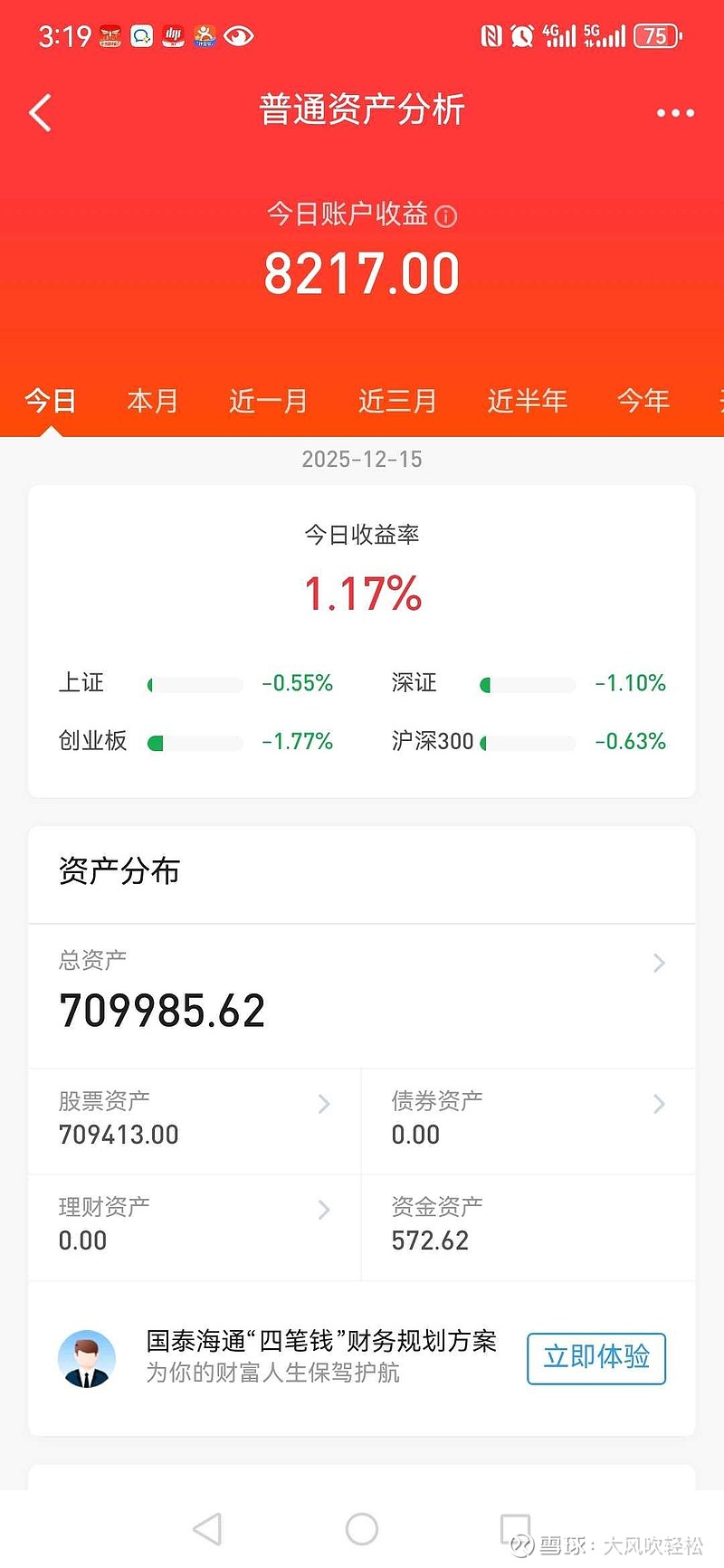Tap the advisor avatar next to 四笔钱 plan
The height and width of the screenshot is (1568, 724).
tap(87, 1357)
